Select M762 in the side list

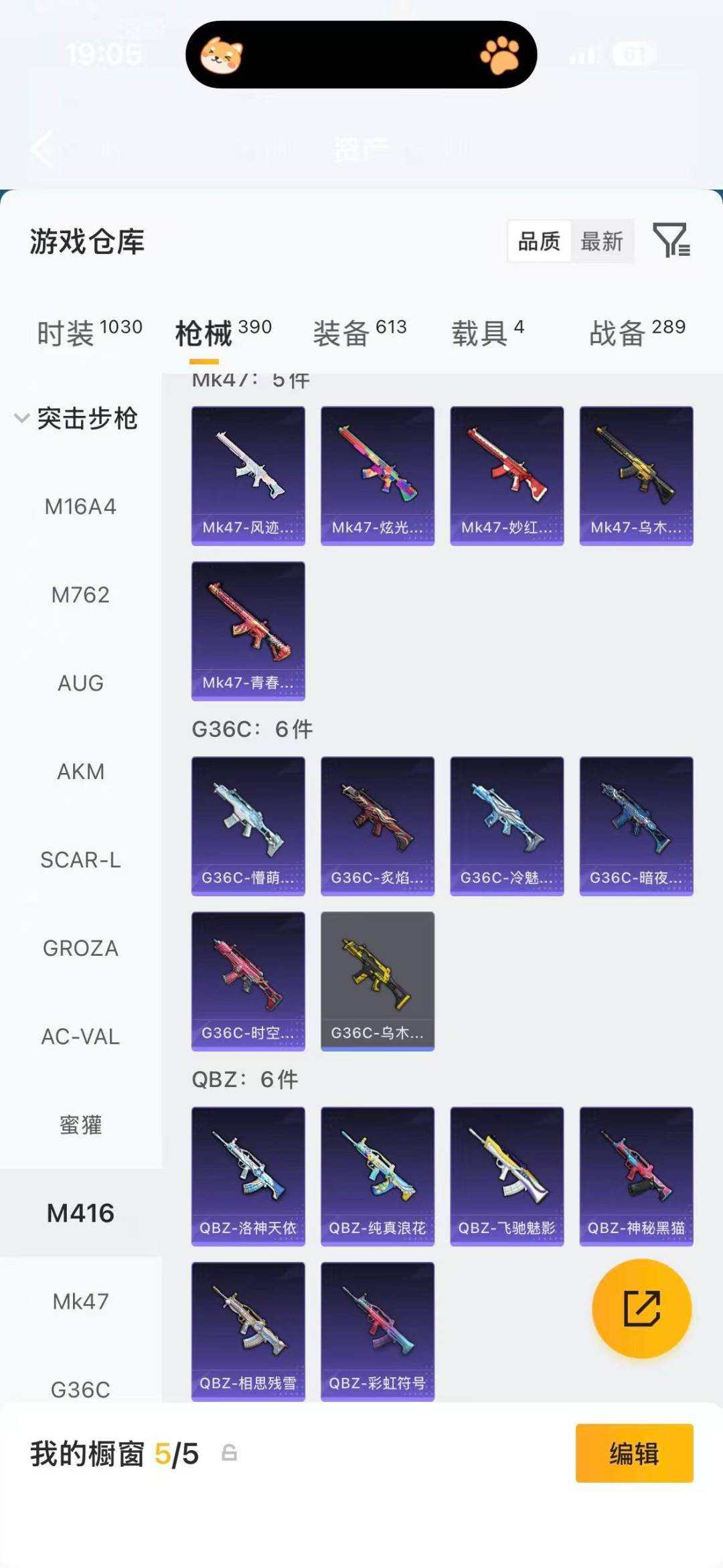pyautogui.click(x=80, y=595)
